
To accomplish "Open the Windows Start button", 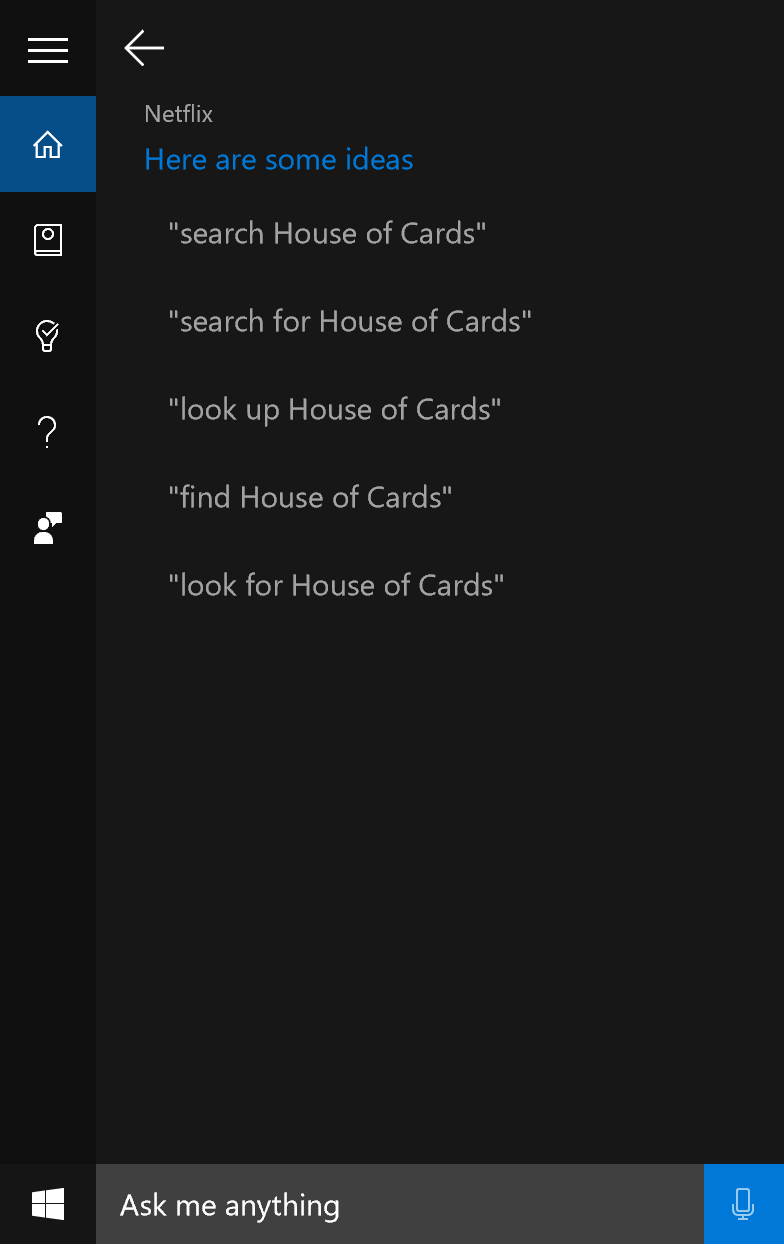I will [x=48, y=1204].
